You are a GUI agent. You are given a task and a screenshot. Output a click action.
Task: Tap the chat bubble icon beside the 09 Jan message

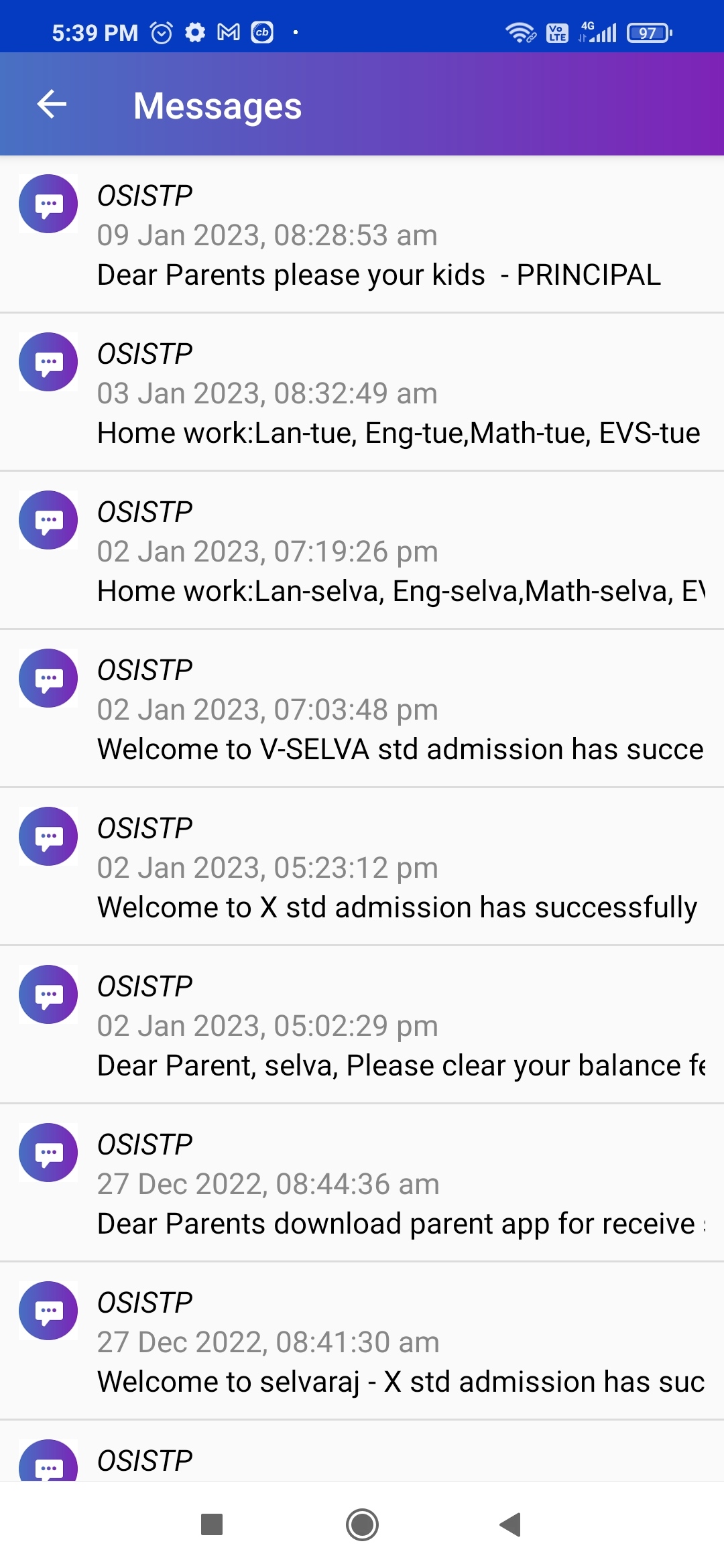[x=48, y=204]
